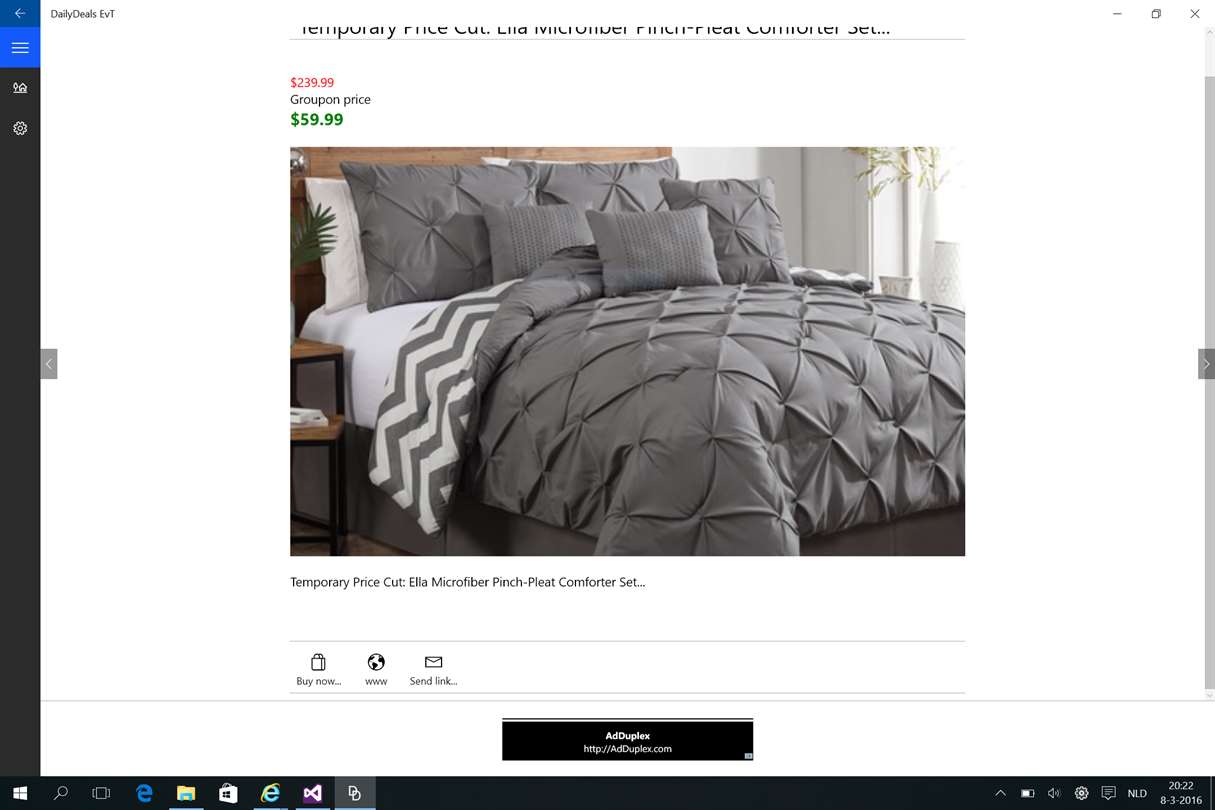Open taskbar search magnifier
Image resolution: width=1215 pixels, height=810 pixels.
[61, 793]
